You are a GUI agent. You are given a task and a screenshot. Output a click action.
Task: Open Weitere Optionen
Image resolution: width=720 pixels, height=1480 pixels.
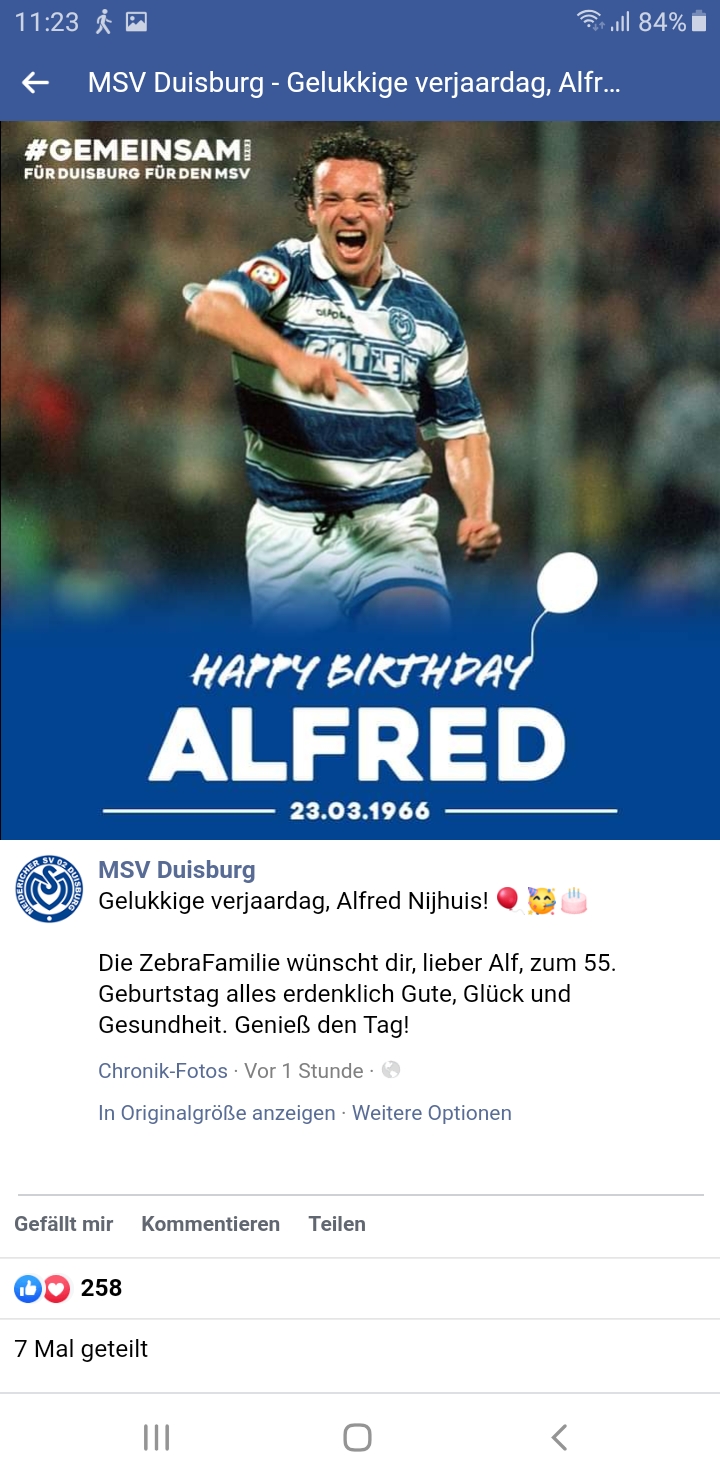pos(431,1113)
